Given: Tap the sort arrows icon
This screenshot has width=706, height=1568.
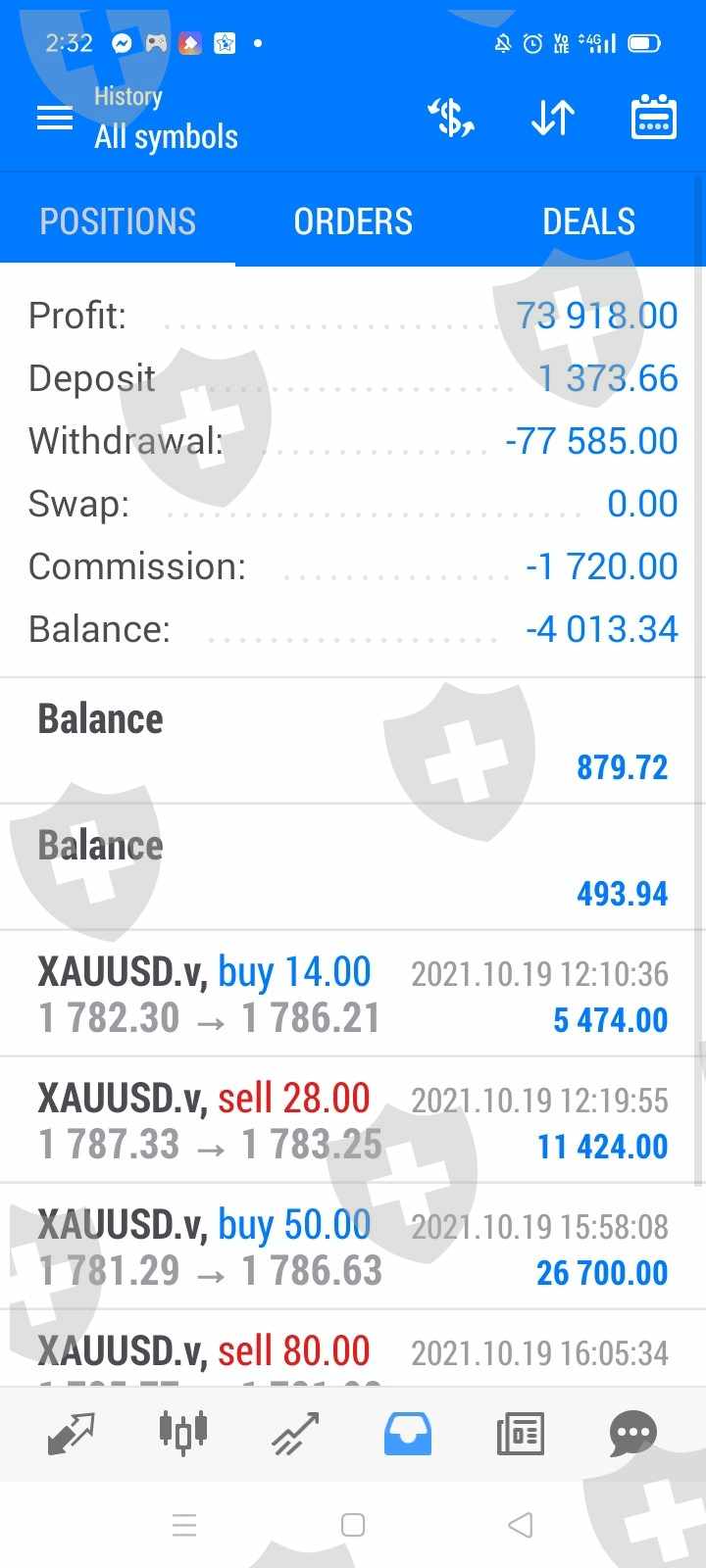Looking at the screenshot, I should tap(553, 119).
